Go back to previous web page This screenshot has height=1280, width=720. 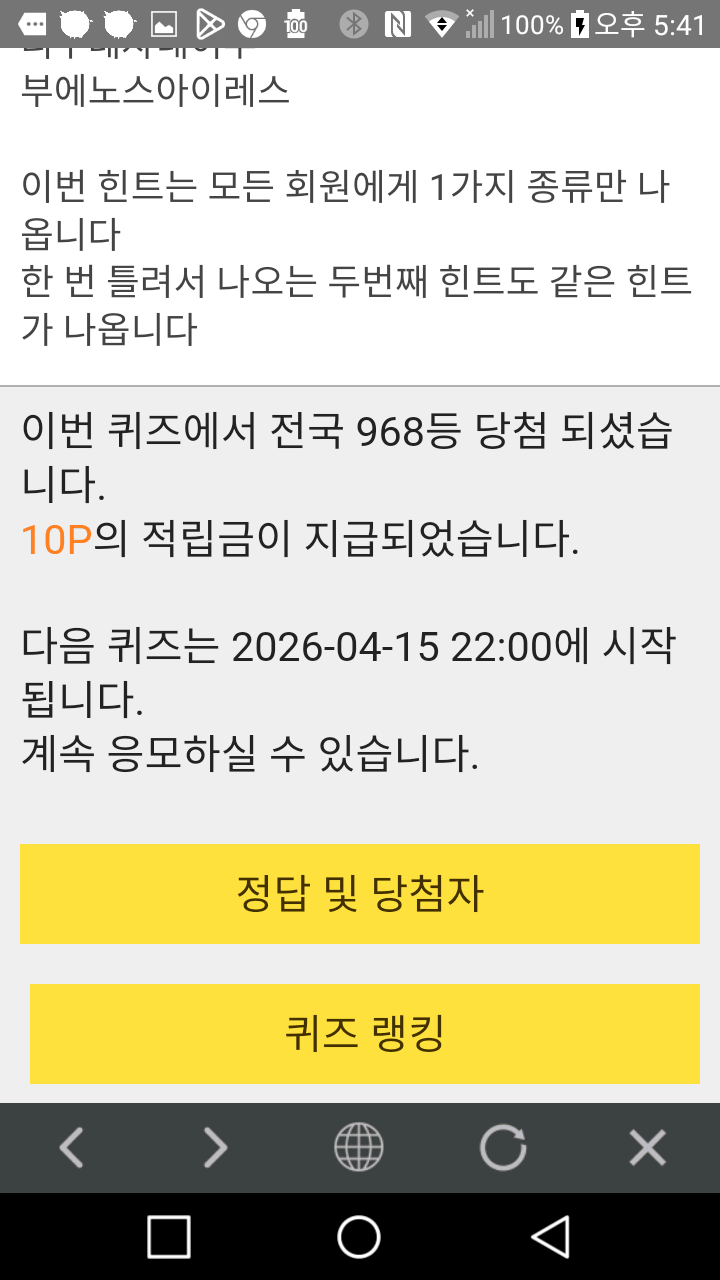tap(71, 1147)
